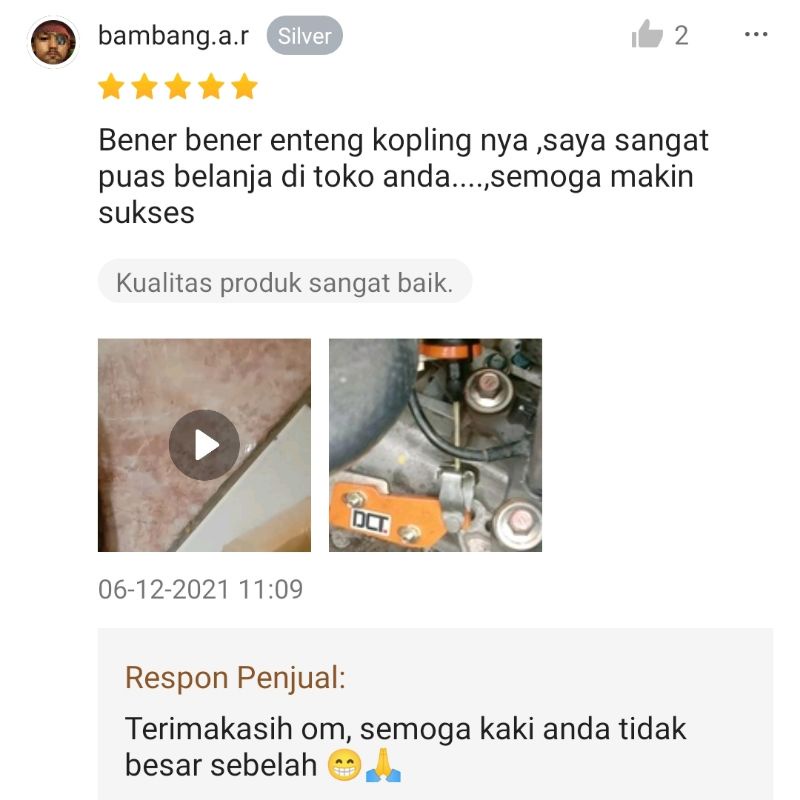Screen dimensions: 800x800
Task: Open the DCT clutch part photo
Action: [435, 445]
